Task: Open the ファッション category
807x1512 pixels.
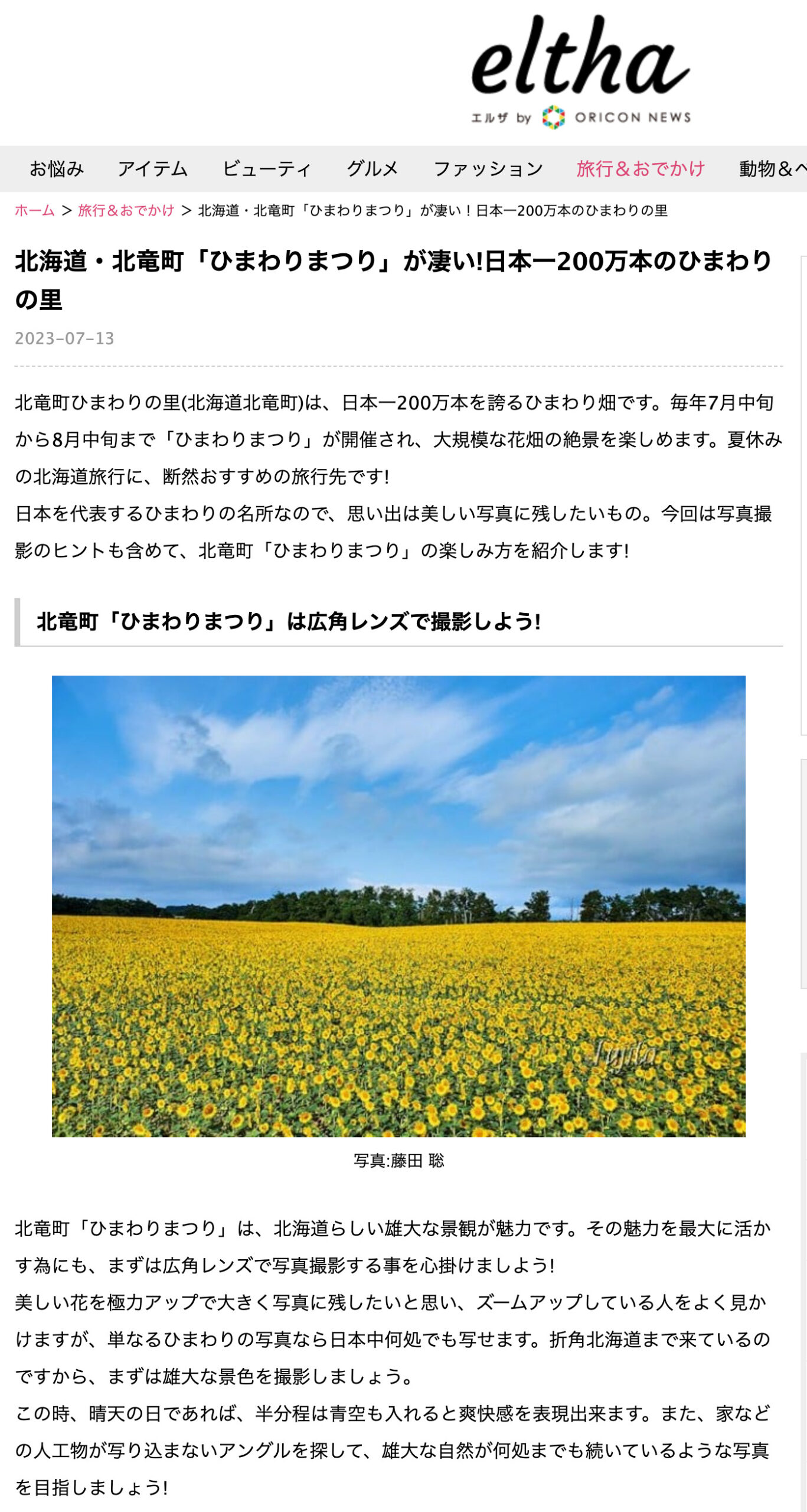Action: pos(489,168)
